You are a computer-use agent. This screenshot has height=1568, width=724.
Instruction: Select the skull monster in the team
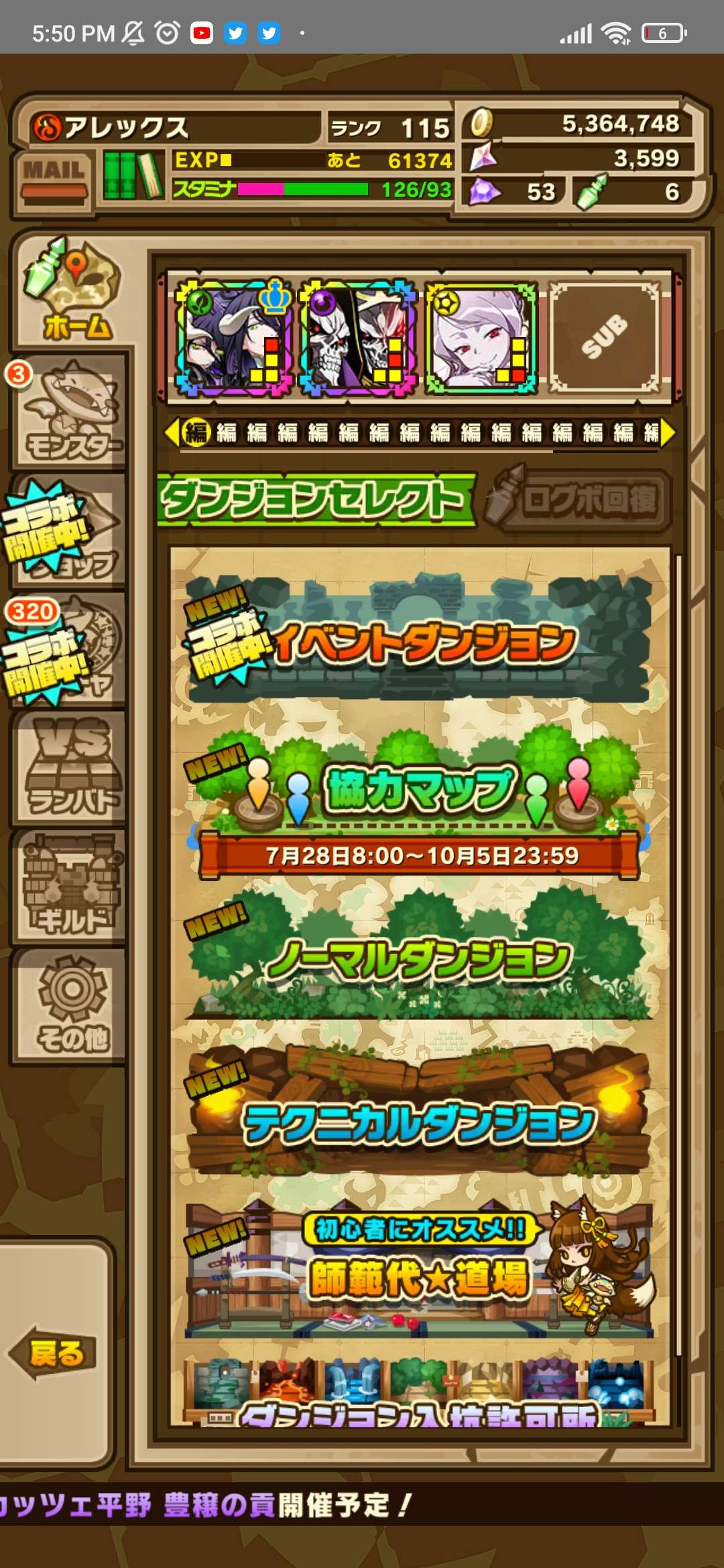pos(358,337)
